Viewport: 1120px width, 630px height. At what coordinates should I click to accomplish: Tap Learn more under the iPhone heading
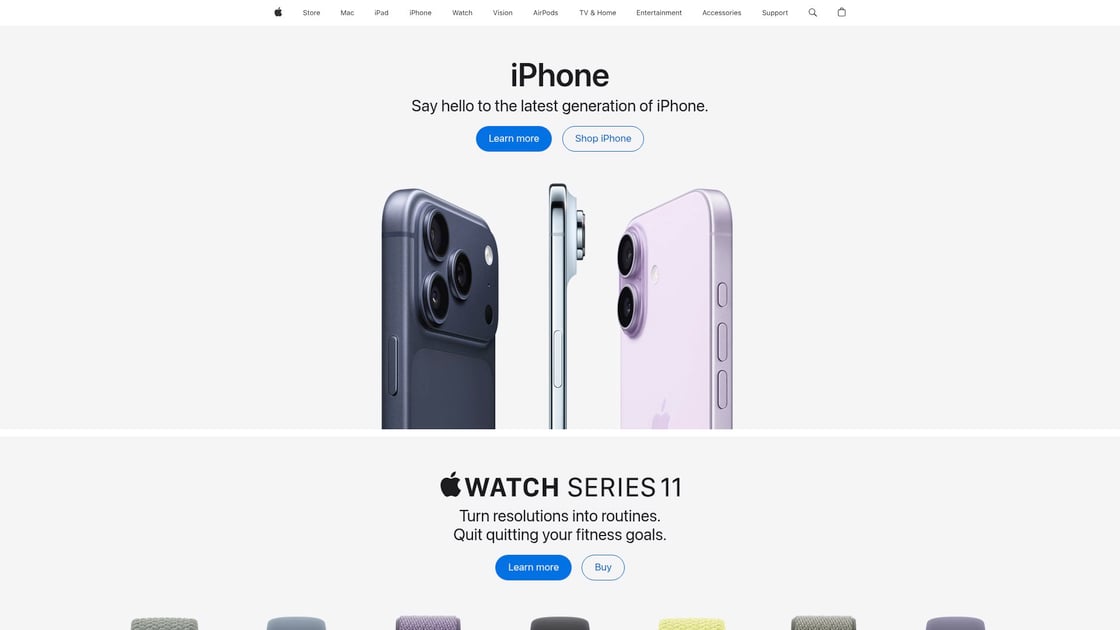point(513,139)
